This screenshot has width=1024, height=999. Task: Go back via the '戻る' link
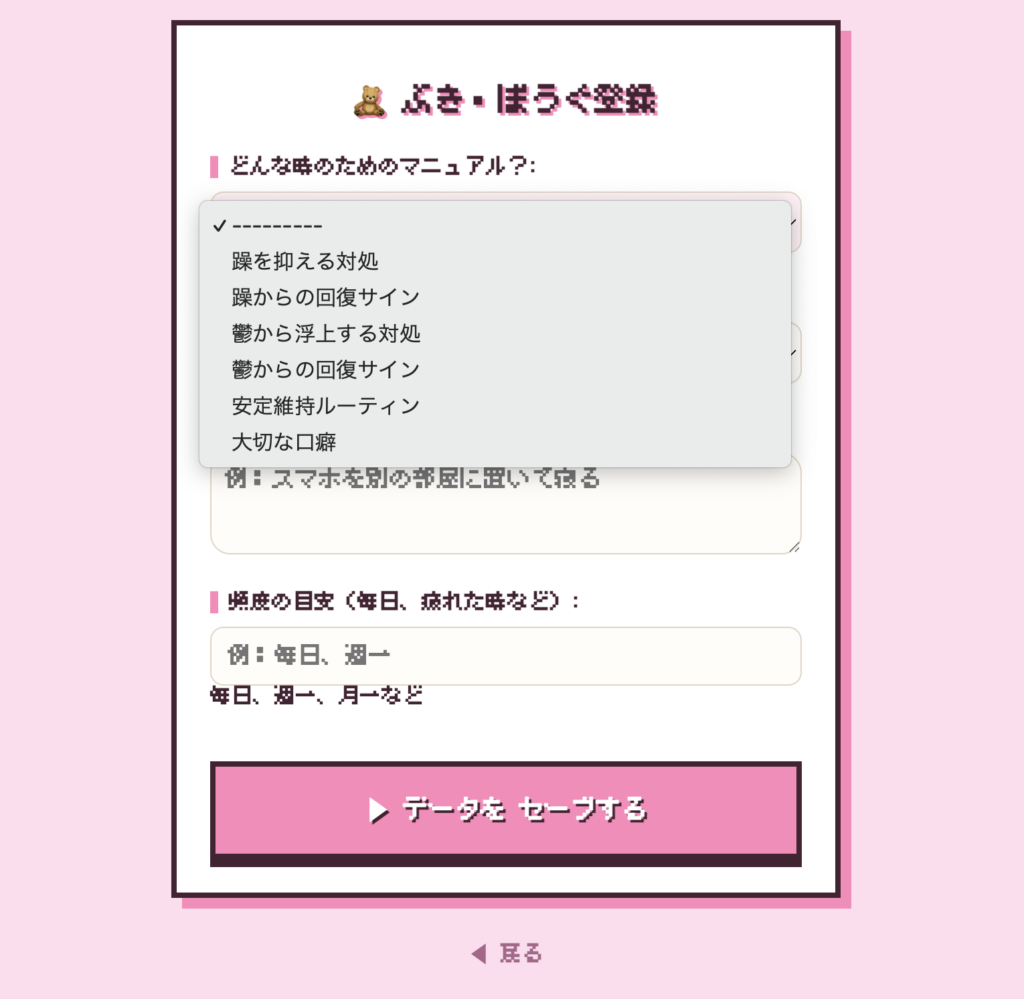pyautogui.click(x=507, y=954)
